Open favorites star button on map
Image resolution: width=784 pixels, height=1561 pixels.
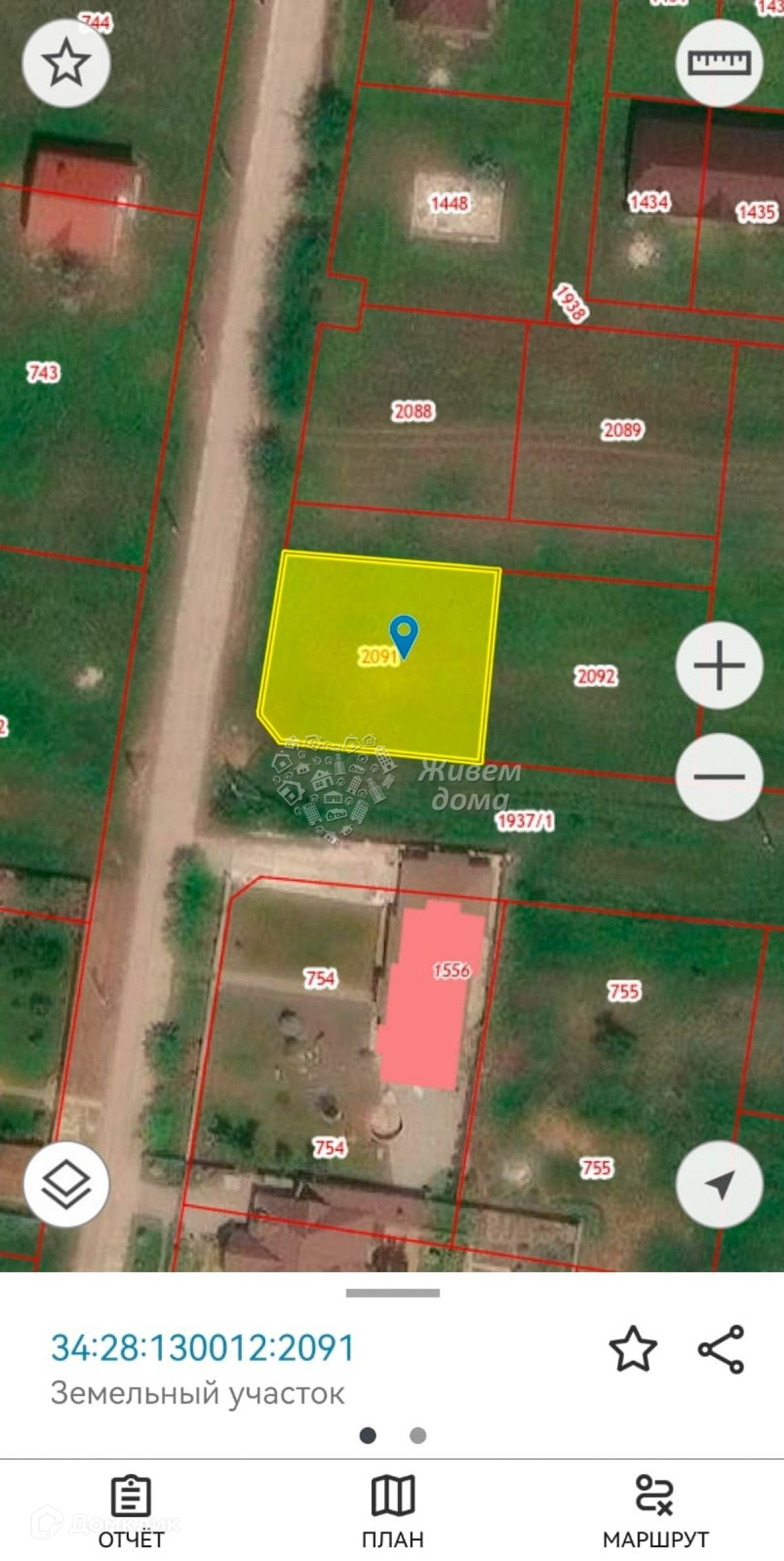(x=66, y=63)
